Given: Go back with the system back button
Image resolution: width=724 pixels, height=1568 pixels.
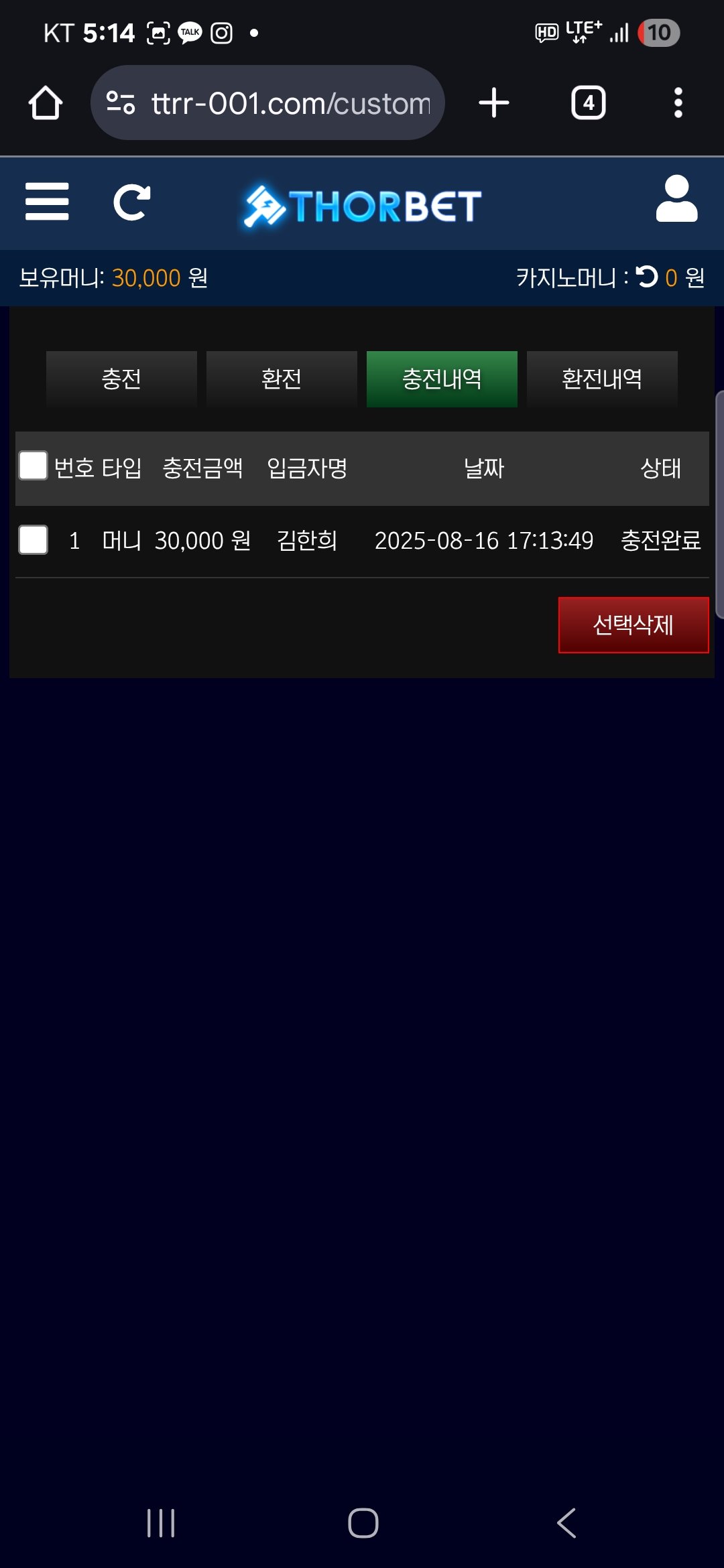Looking at the screenshot, I should coord(566,1523).
